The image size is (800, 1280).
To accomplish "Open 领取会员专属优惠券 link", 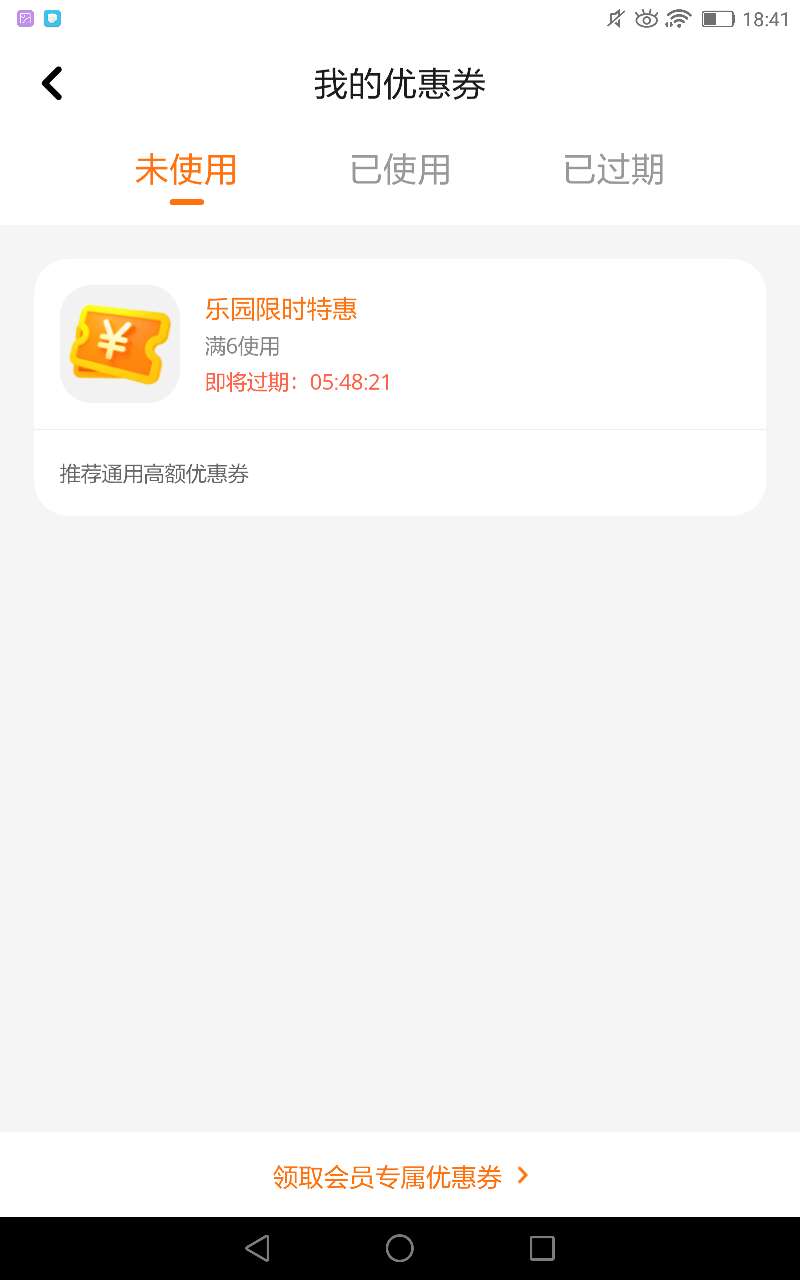I will 400,1177.
